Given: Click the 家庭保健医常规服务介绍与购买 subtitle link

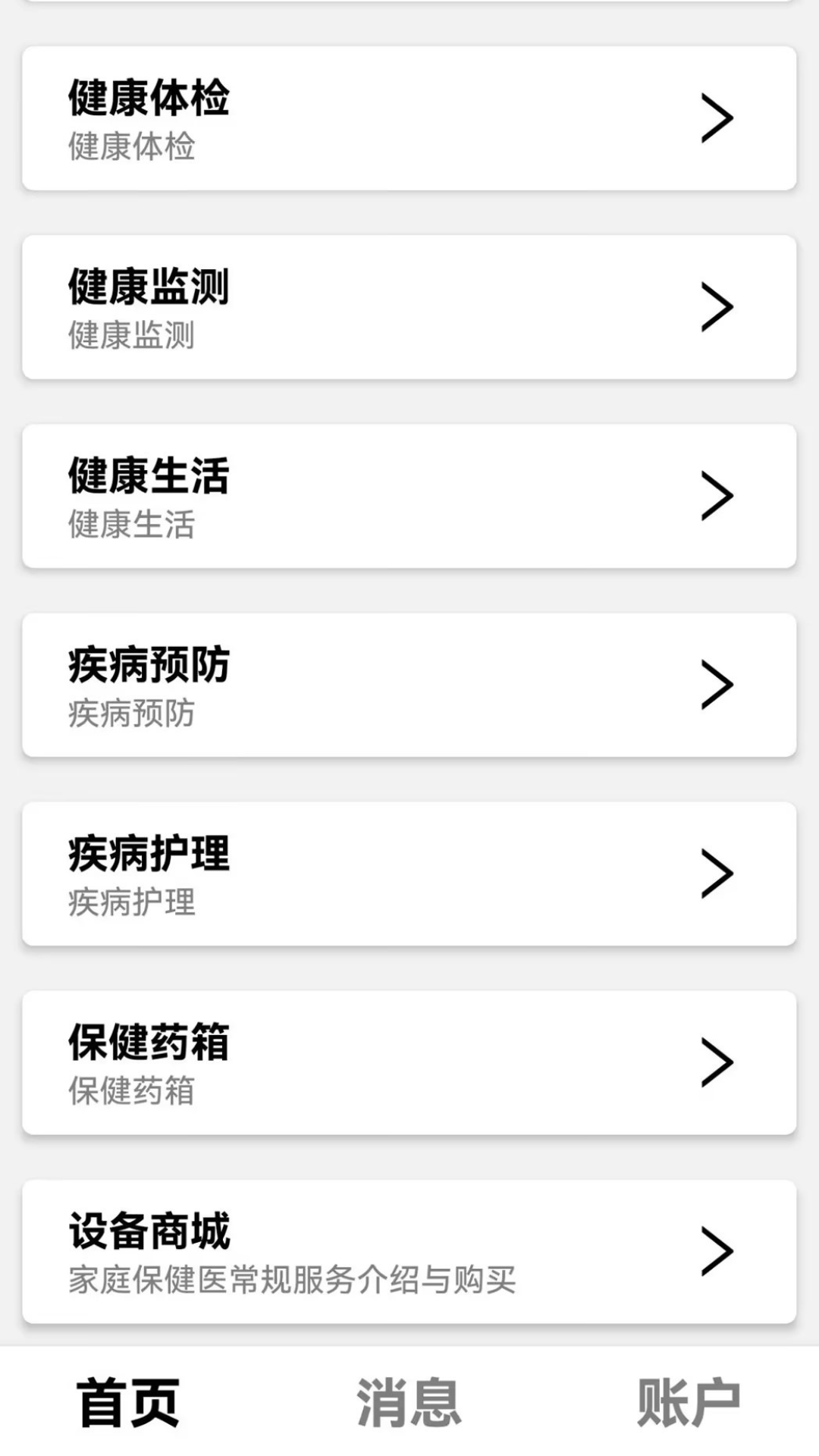Looking at the screenshot, I should click(x=292, y=1280).
